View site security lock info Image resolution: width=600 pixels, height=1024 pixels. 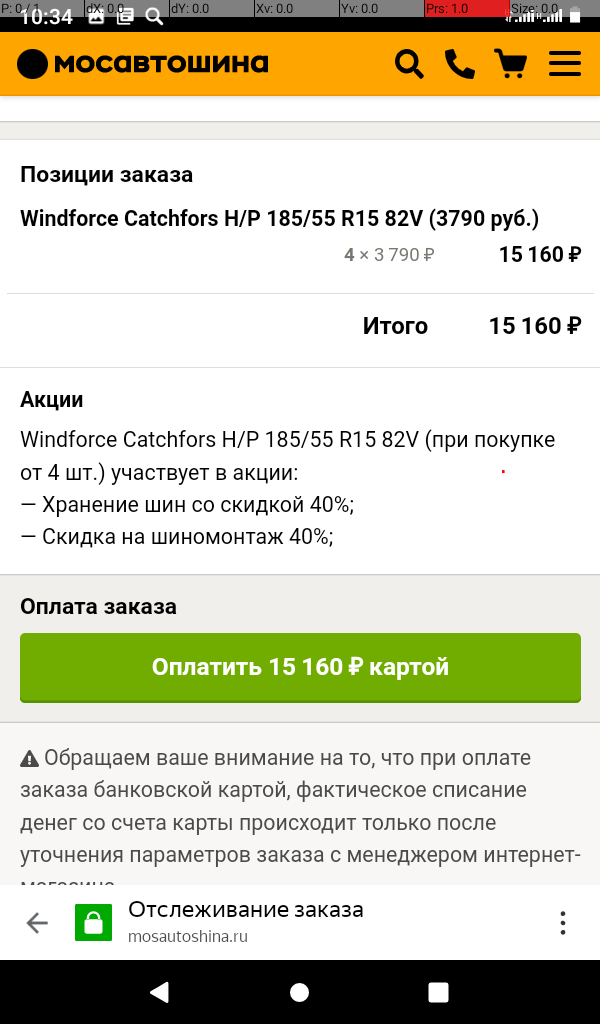click(93, 923)
